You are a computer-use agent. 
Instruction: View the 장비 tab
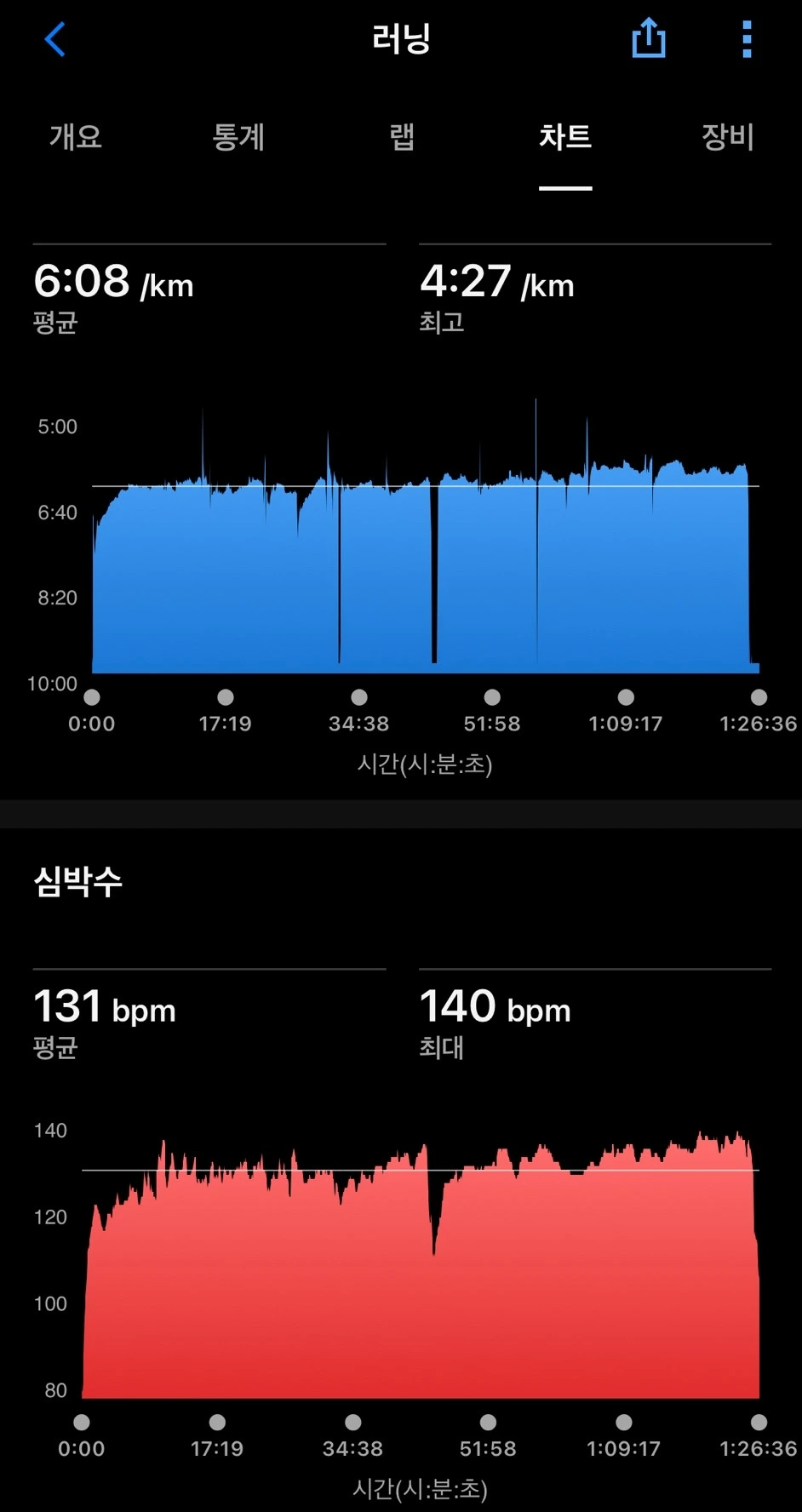pyautogui.click(x=727, y=136)
